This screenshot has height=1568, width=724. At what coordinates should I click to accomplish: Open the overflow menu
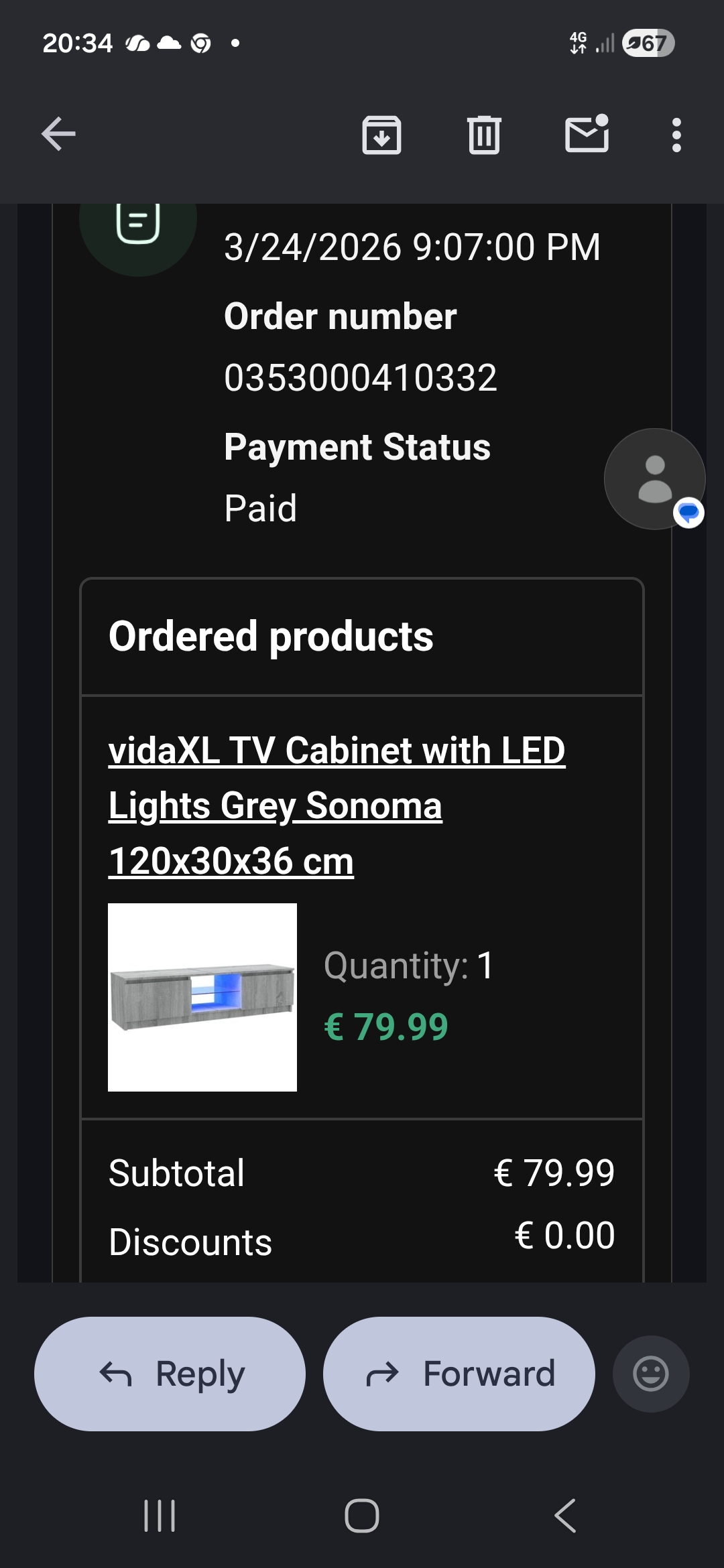(676, 135)
